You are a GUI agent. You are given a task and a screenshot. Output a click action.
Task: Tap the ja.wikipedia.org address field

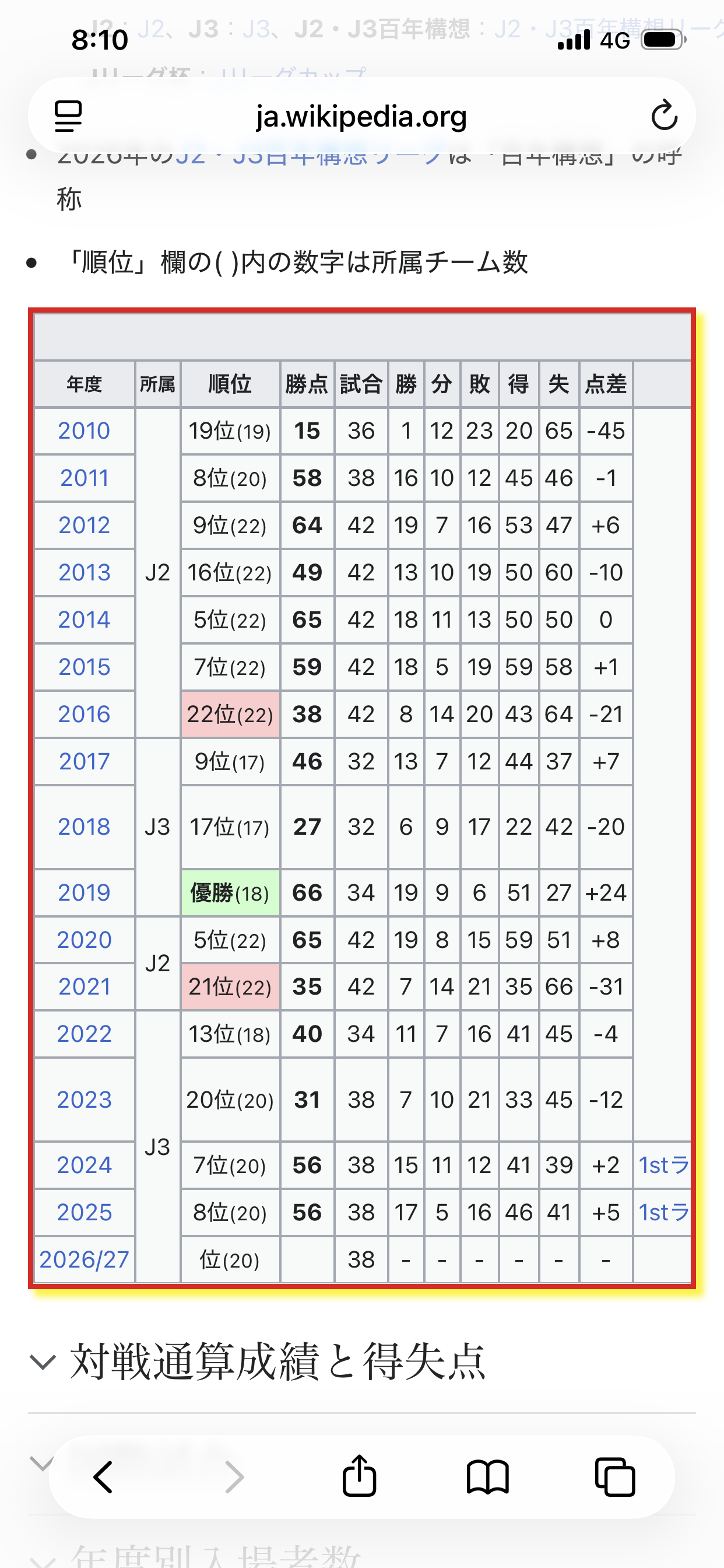361,116
